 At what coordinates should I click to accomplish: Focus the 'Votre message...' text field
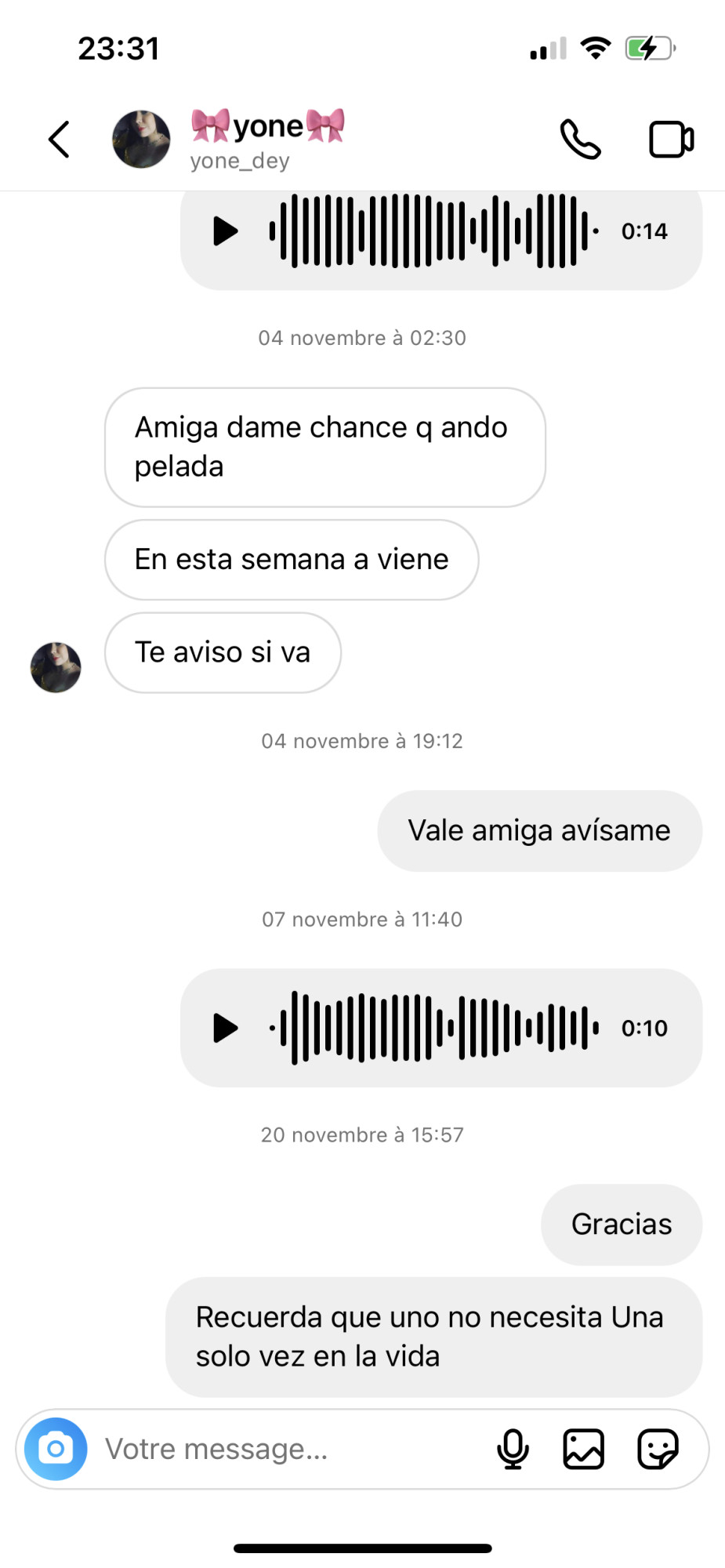[290, 1449]
